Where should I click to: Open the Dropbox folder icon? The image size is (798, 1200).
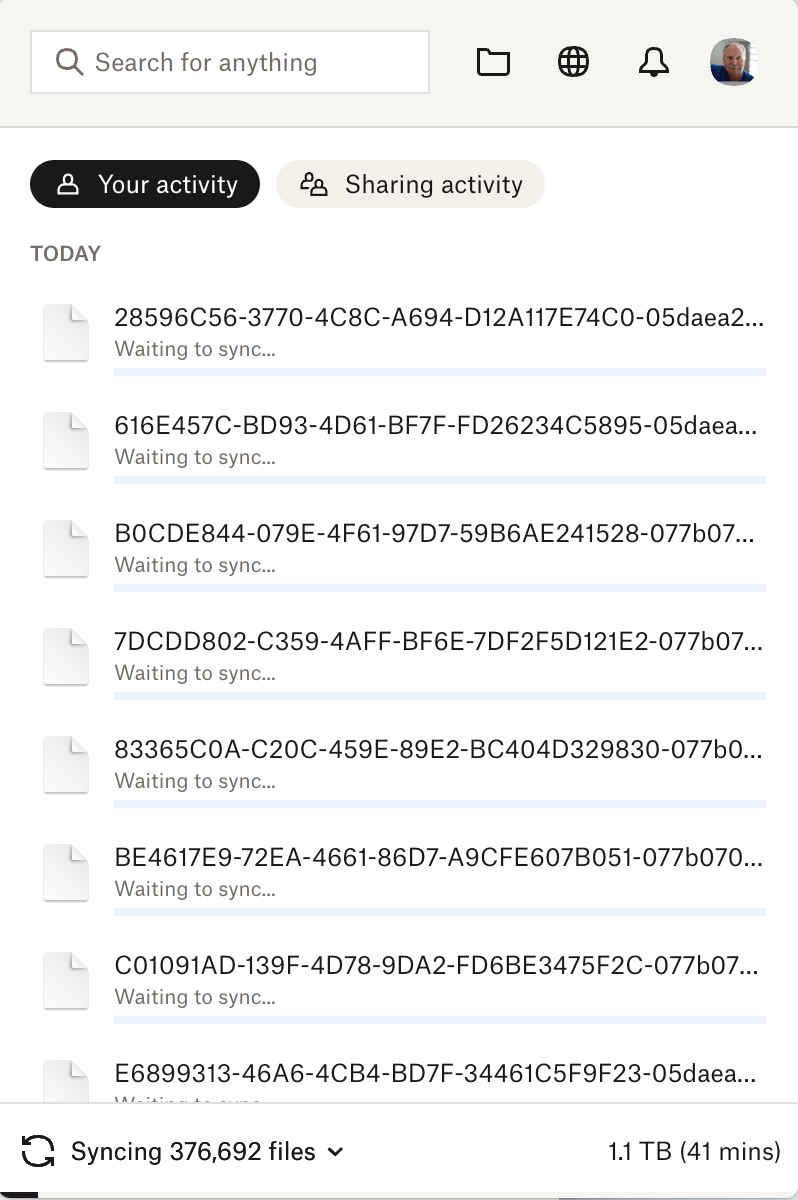[x=493, y=63]
